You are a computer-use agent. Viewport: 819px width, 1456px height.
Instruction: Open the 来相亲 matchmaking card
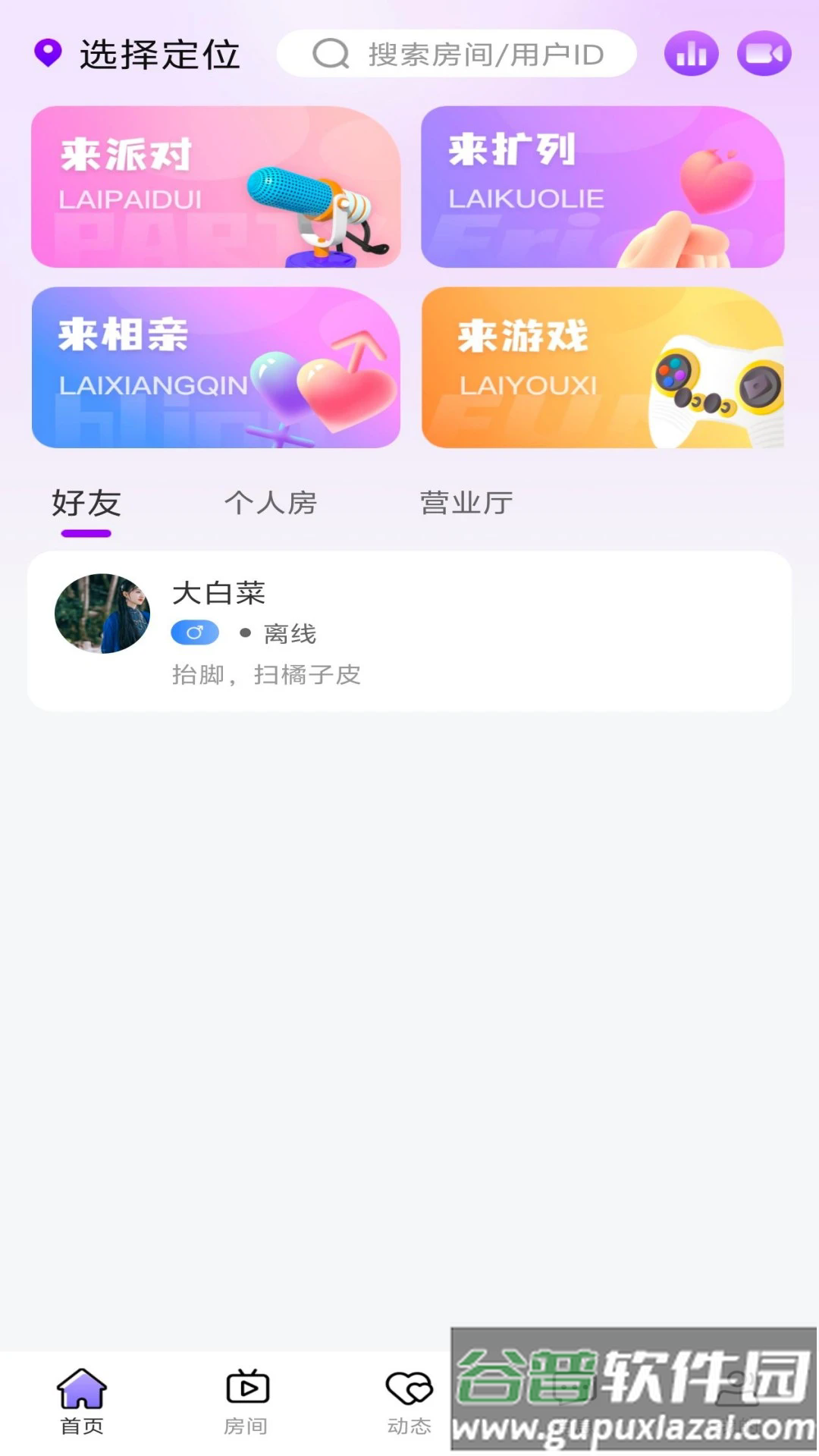click(x=215, y=367)
